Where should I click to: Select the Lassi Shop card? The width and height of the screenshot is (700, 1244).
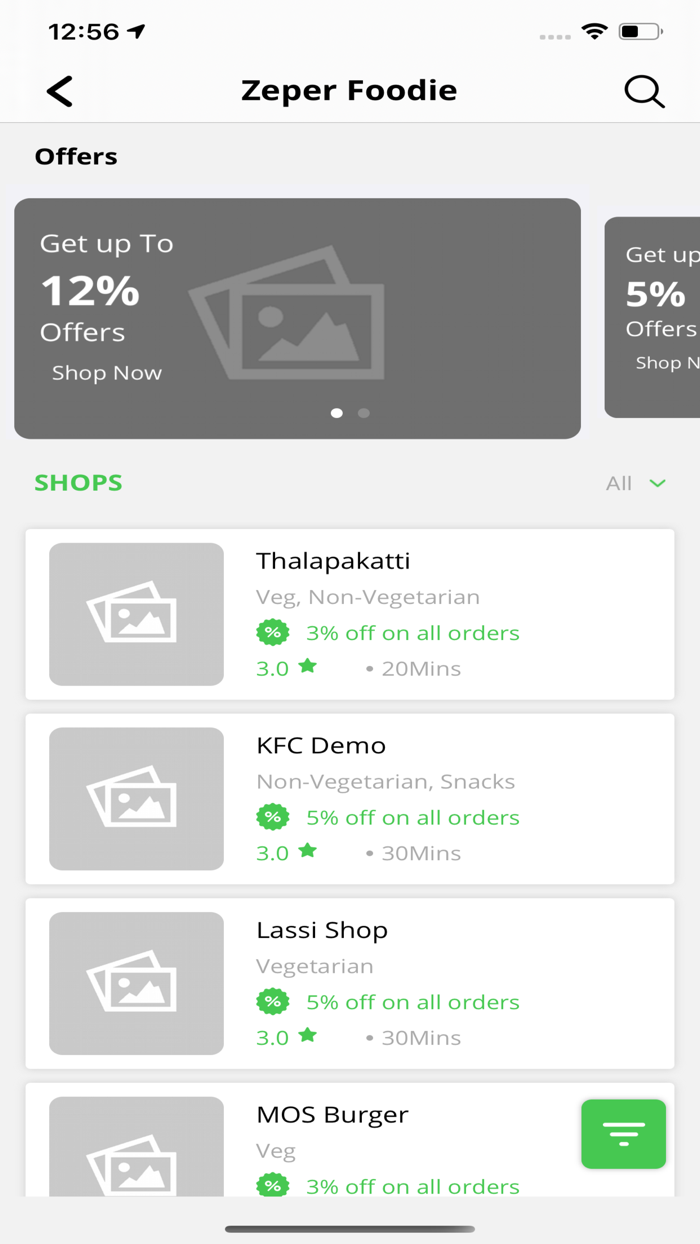(x=349, y=983)
